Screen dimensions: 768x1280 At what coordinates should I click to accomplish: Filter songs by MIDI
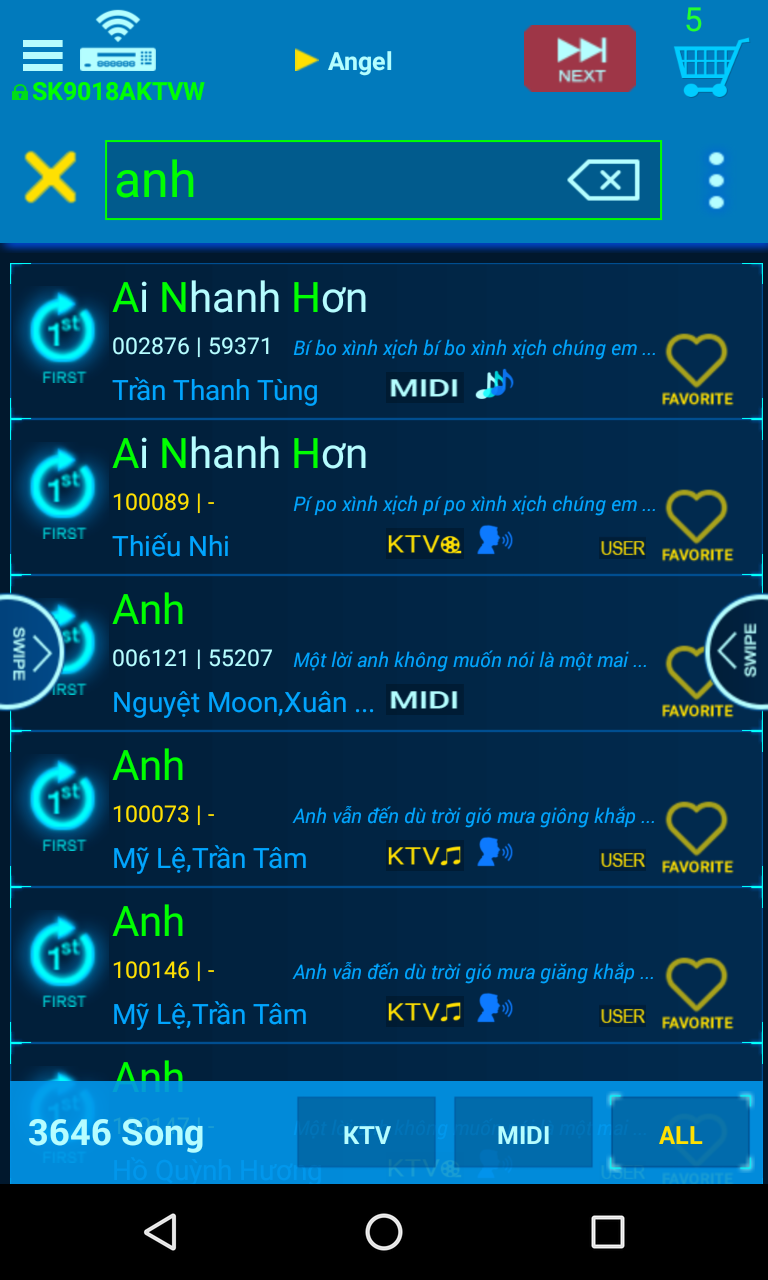pos(523,1134)
